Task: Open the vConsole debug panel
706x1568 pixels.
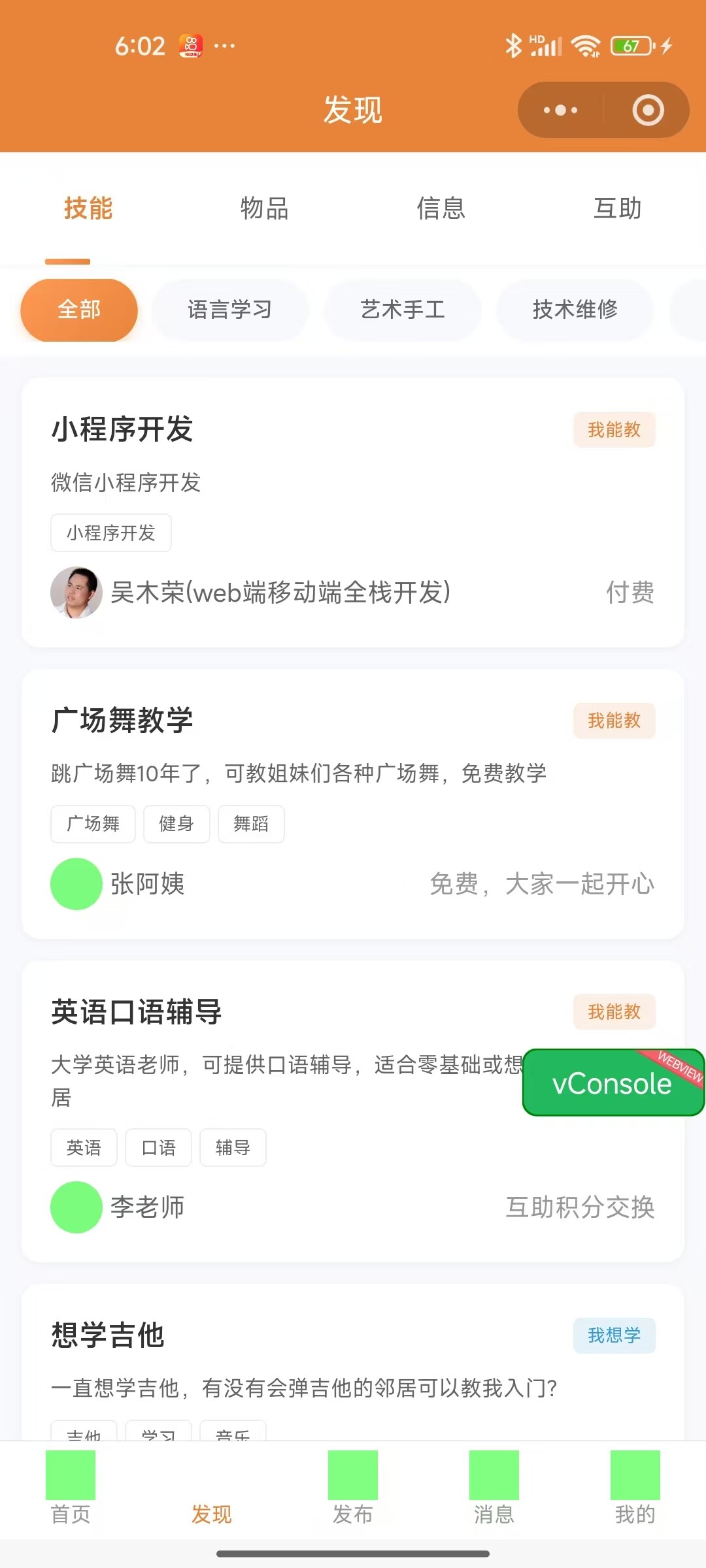Action: (x=613, y=1083)
